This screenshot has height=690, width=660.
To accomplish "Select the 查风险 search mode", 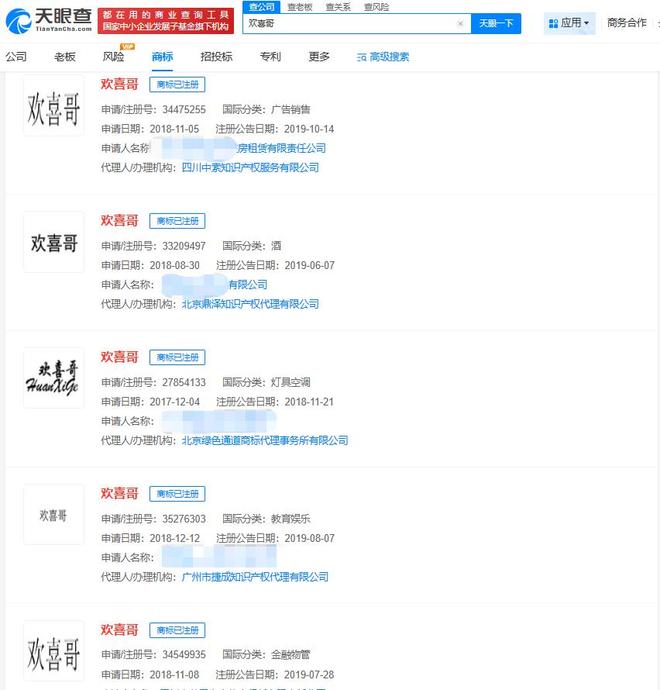I will [x=376, y=7].
